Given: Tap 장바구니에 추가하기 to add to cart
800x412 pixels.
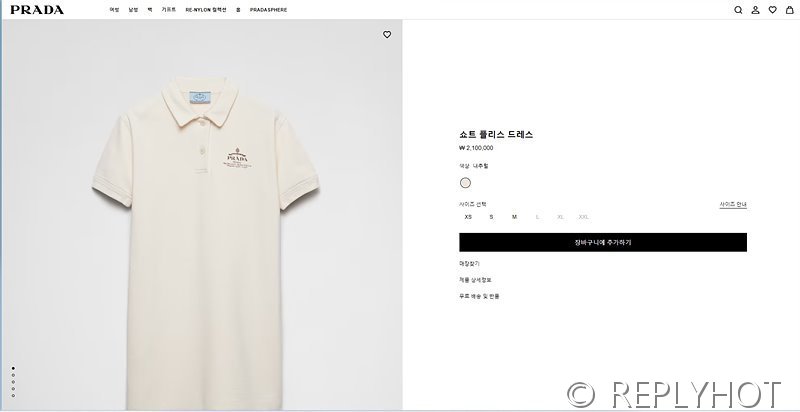Looking at the screenshot, I should tap(602, 242).
